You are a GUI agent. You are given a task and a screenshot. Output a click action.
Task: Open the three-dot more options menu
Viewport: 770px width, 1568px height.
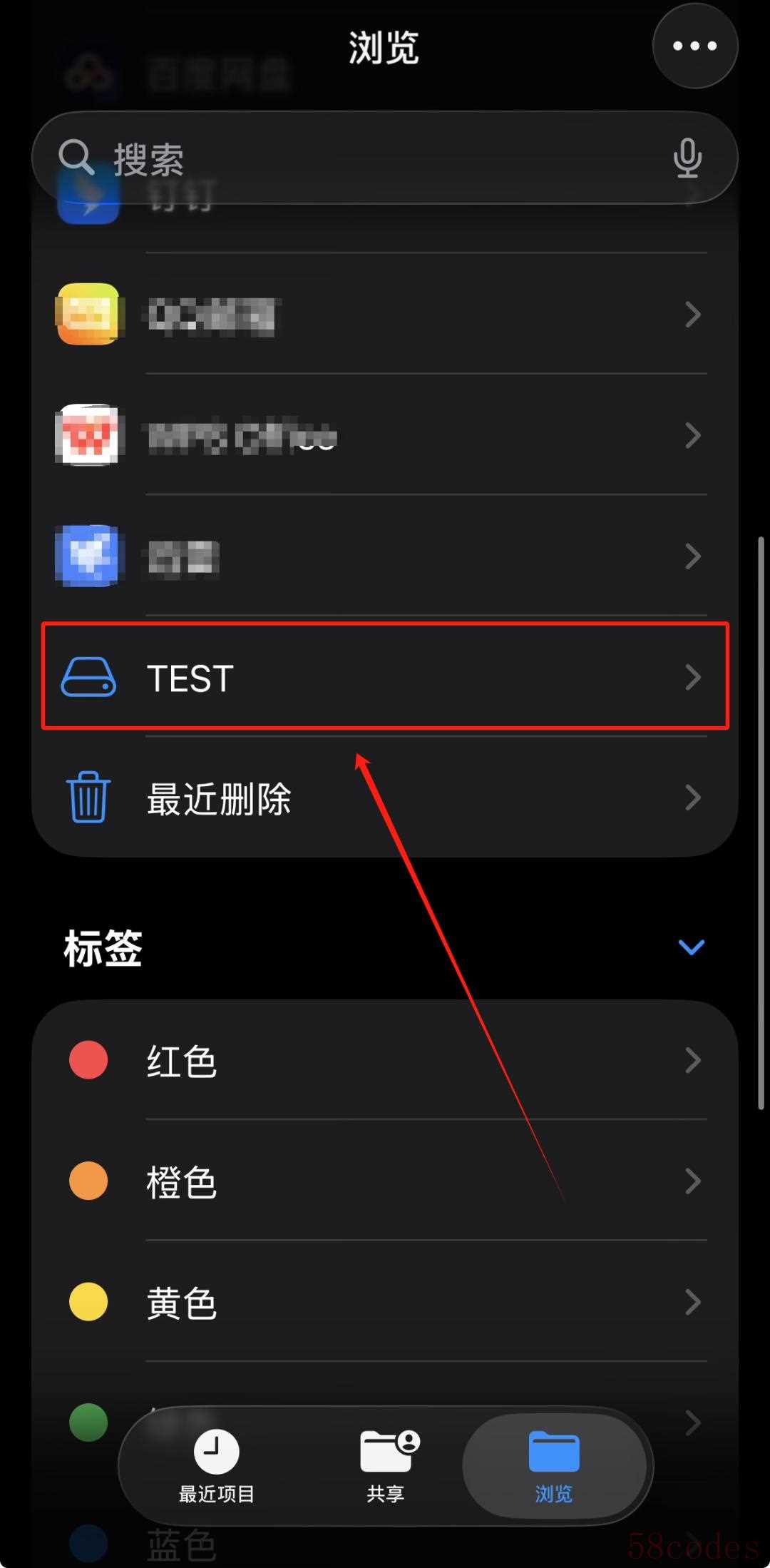coord(694,46)
